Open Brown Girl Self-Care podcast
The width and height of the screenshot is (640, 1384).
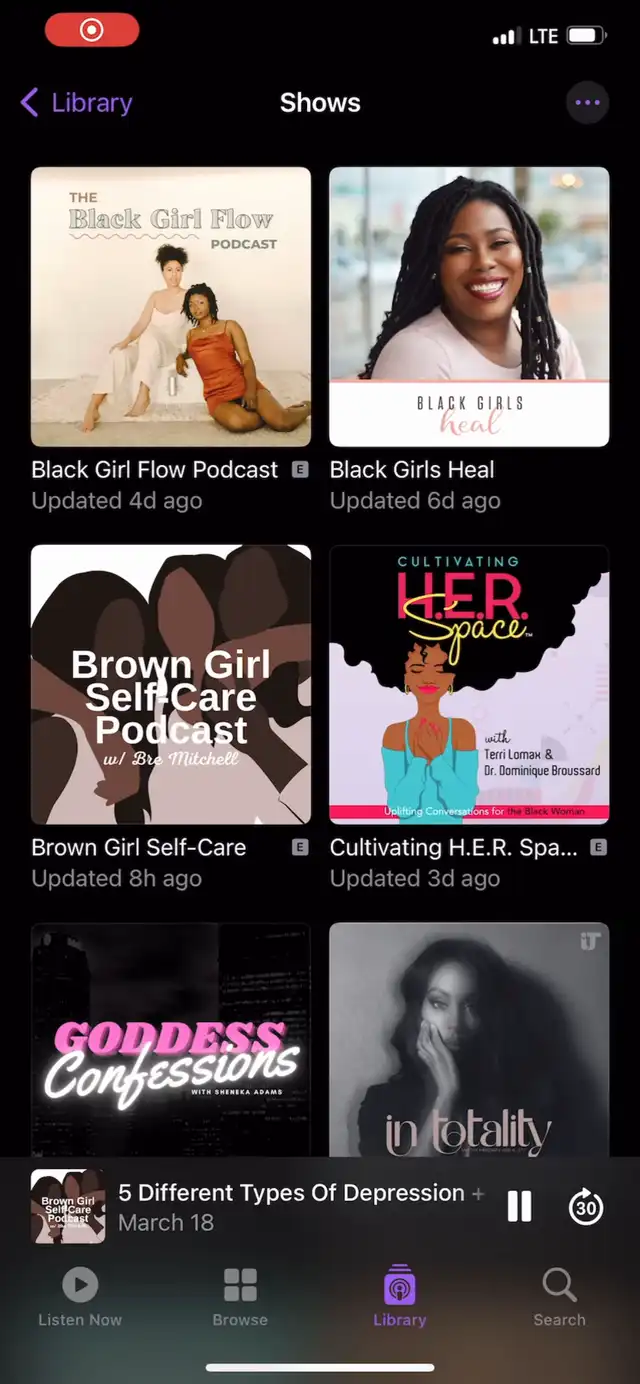pyautogui.click(x=170, y=685)
